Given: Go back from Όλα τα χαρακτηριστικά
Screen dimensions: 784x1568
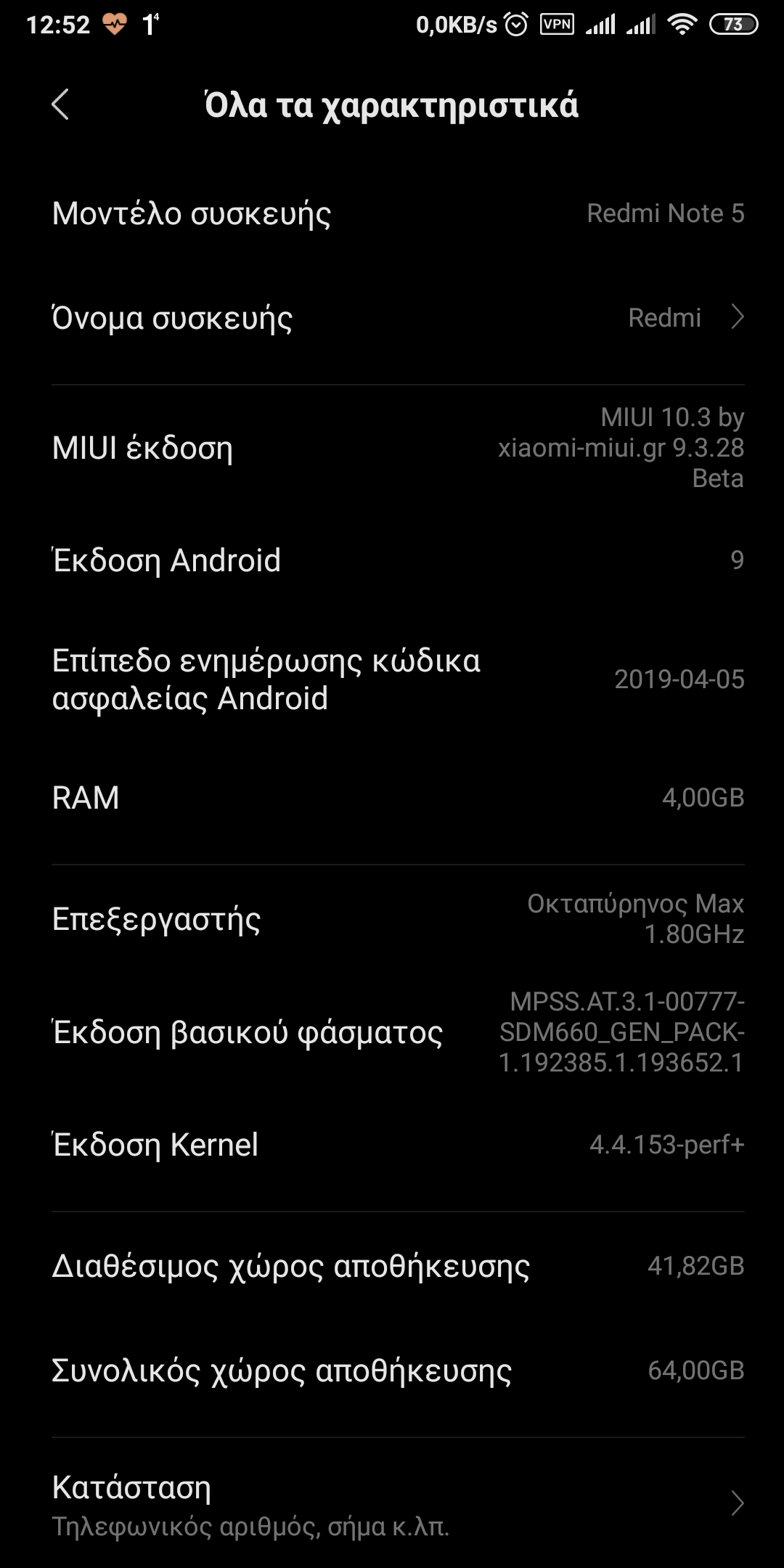Looking at the screenshot, I should pos(61,105).
